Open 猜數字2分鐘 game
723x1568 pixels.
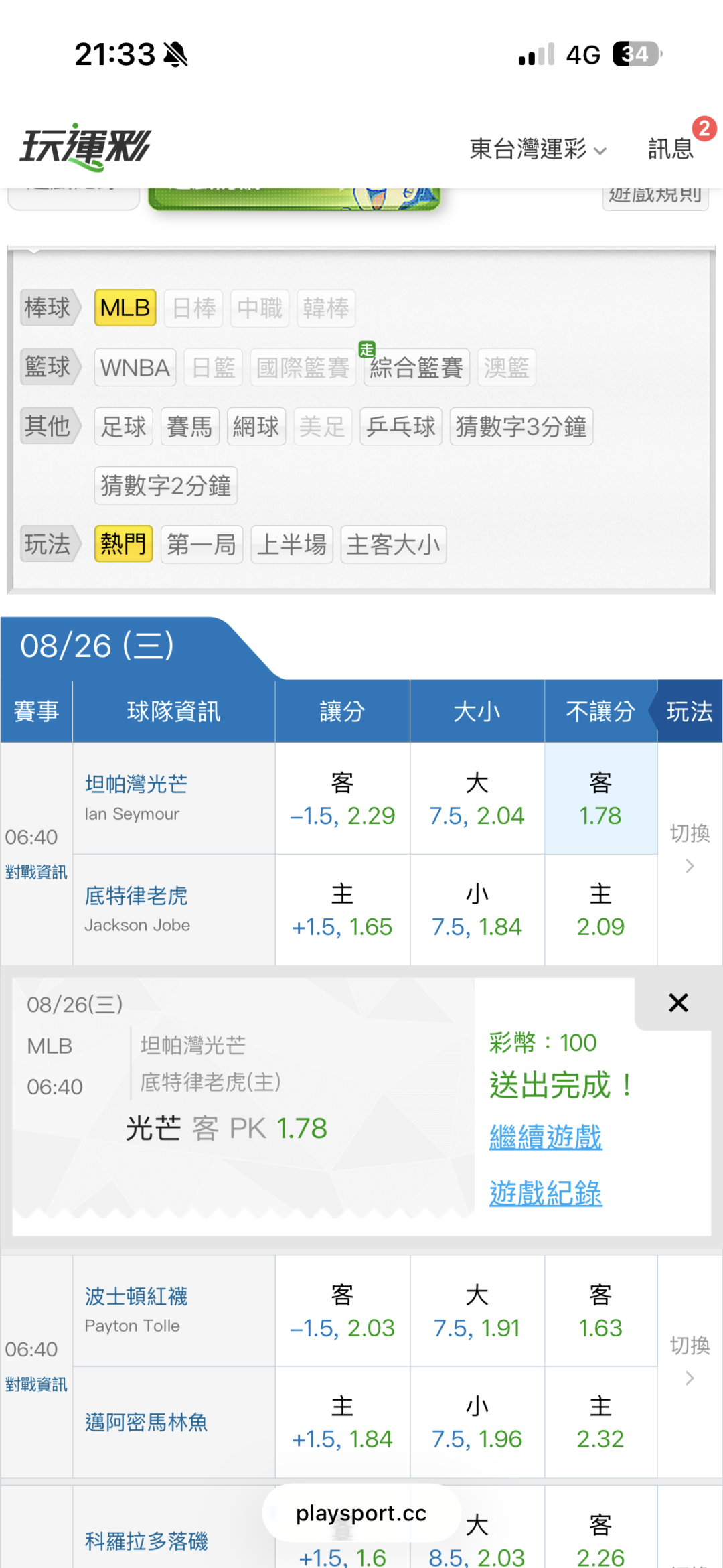pyautogui.click(x=166, y=486)
